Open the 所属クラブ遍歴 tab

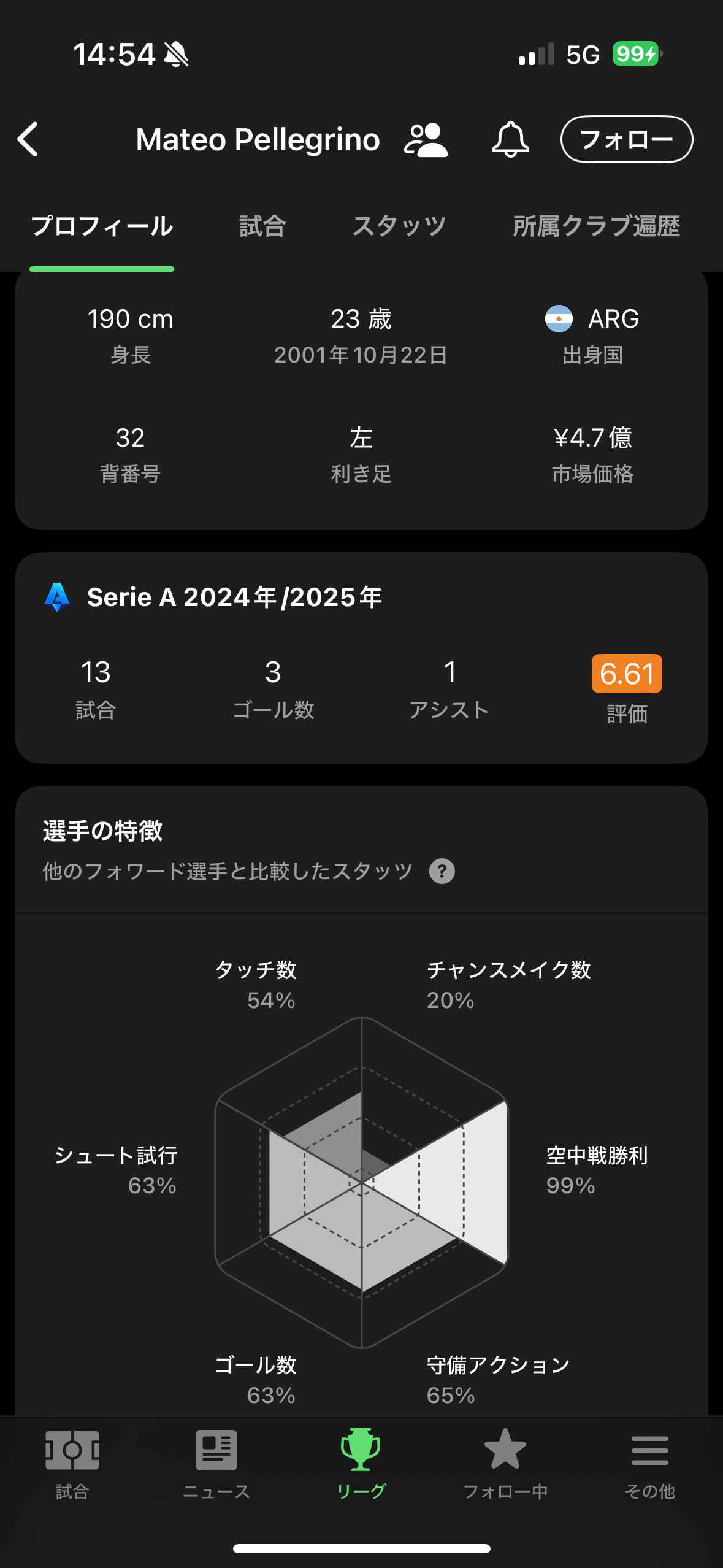596,226
